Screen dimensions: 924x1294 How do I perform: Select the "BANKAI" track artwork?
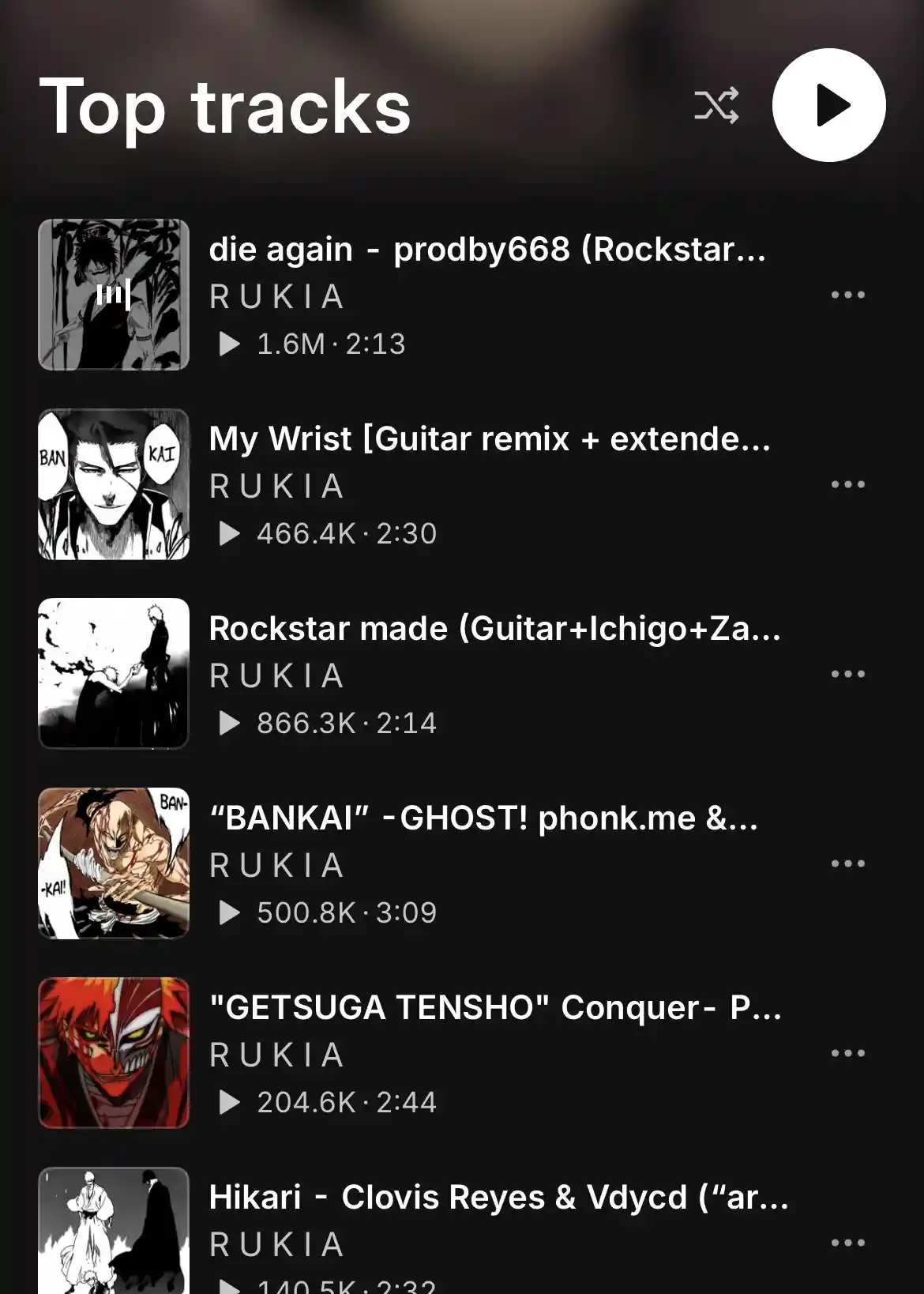(114, 863)
